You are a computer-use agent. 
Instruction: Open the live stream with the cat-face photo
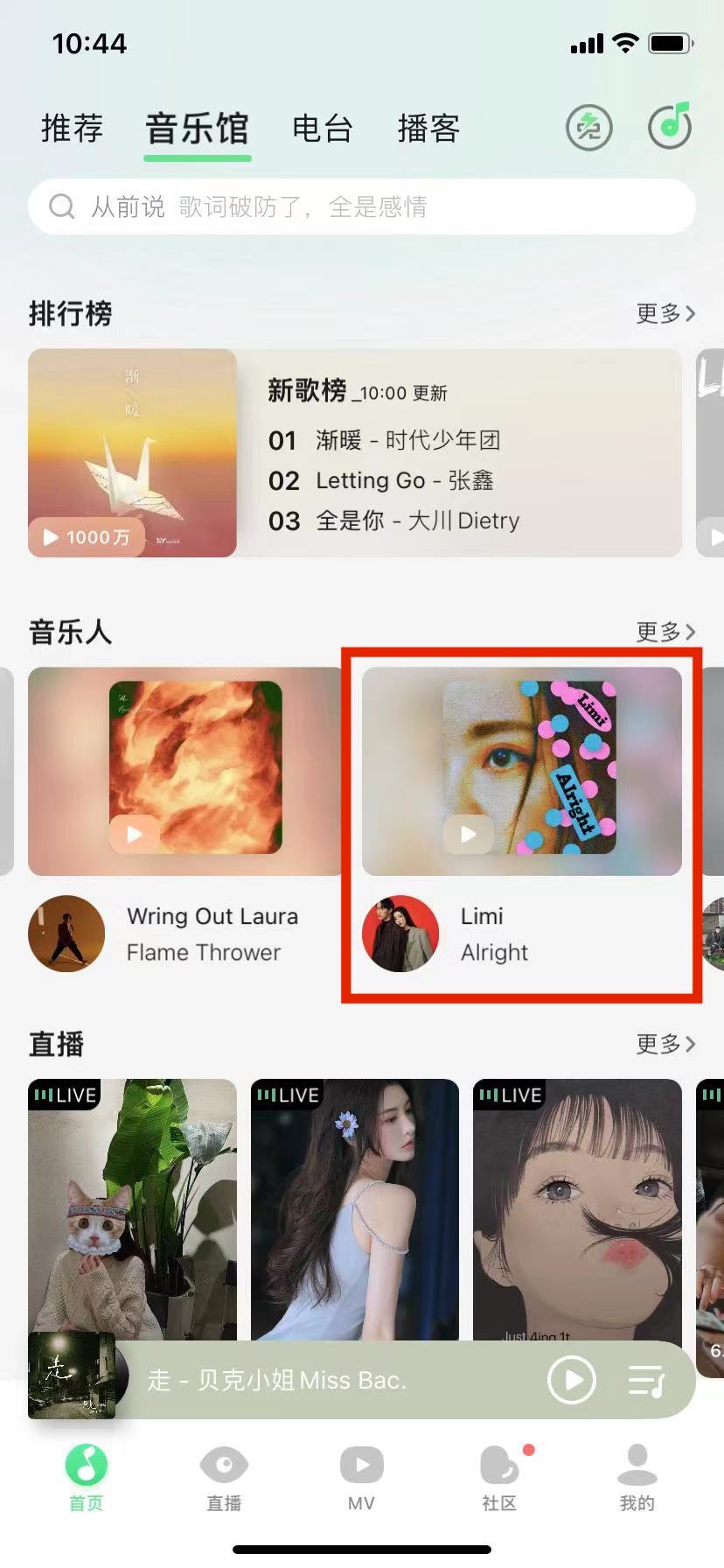(132, 1207)
